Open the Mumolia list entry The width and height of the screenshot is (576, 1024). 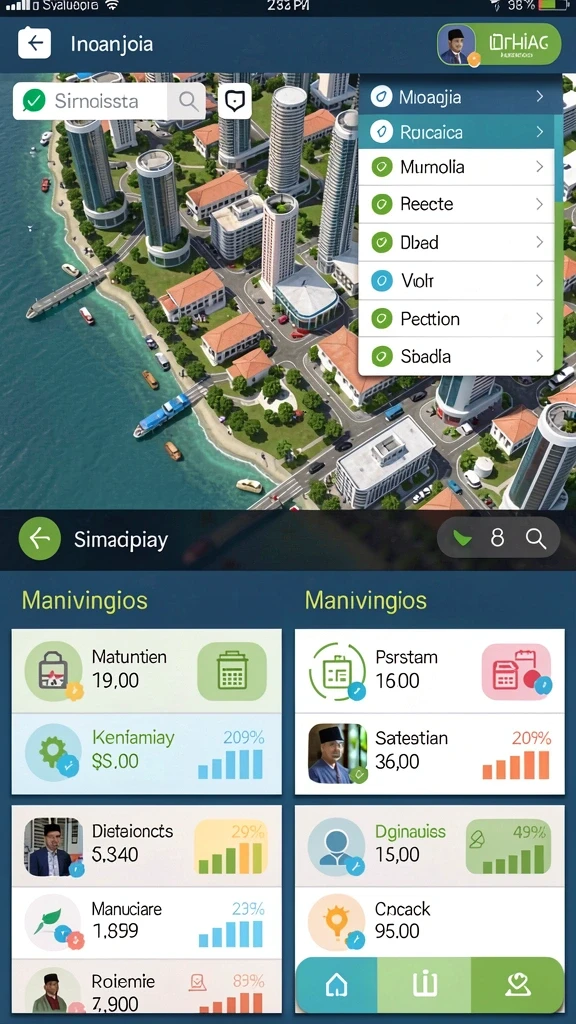point(456,167)
